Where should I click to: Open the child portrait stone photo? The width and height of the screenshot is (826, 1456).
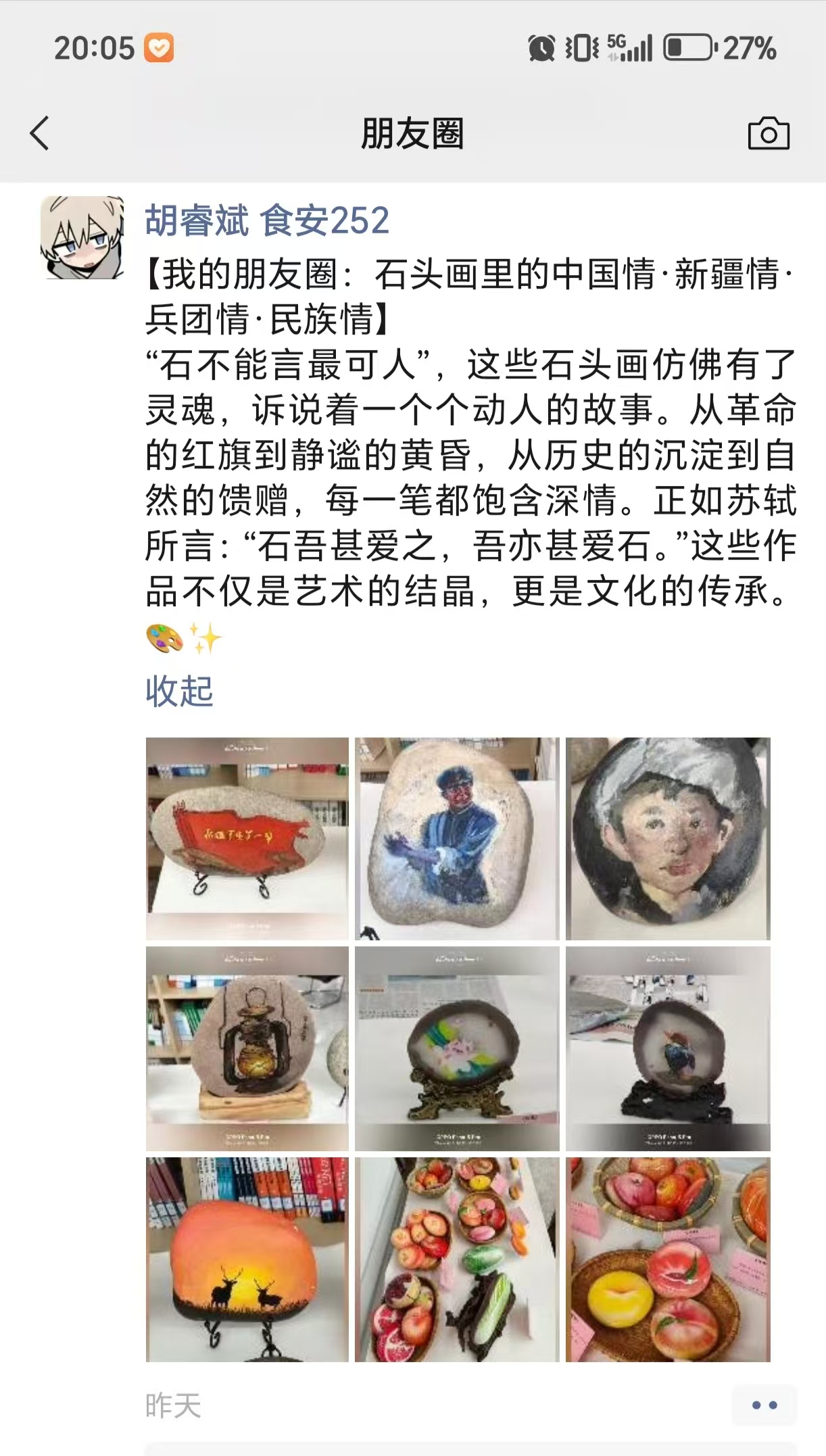[668, 838]
